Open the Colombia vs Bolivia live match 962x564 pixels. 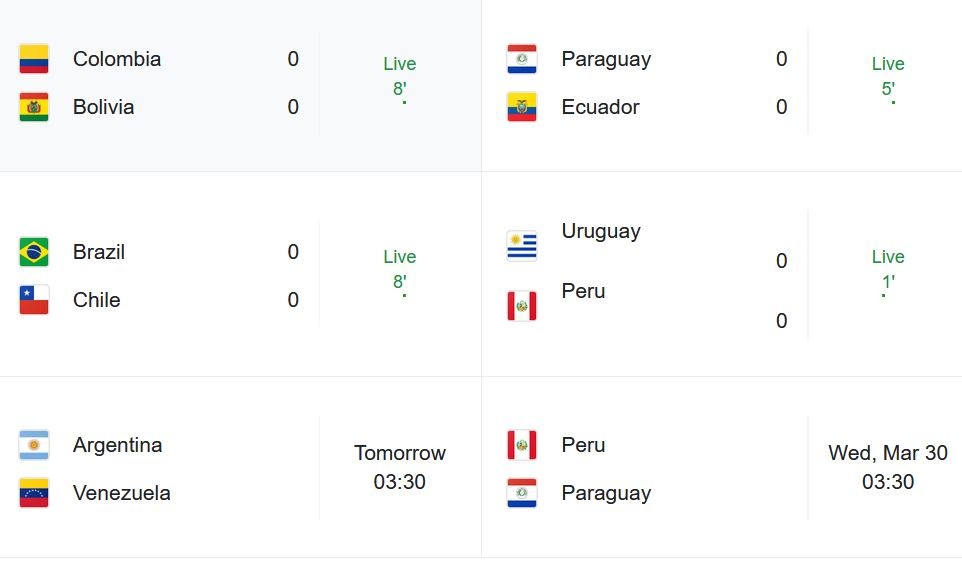[x=240, y=84]
